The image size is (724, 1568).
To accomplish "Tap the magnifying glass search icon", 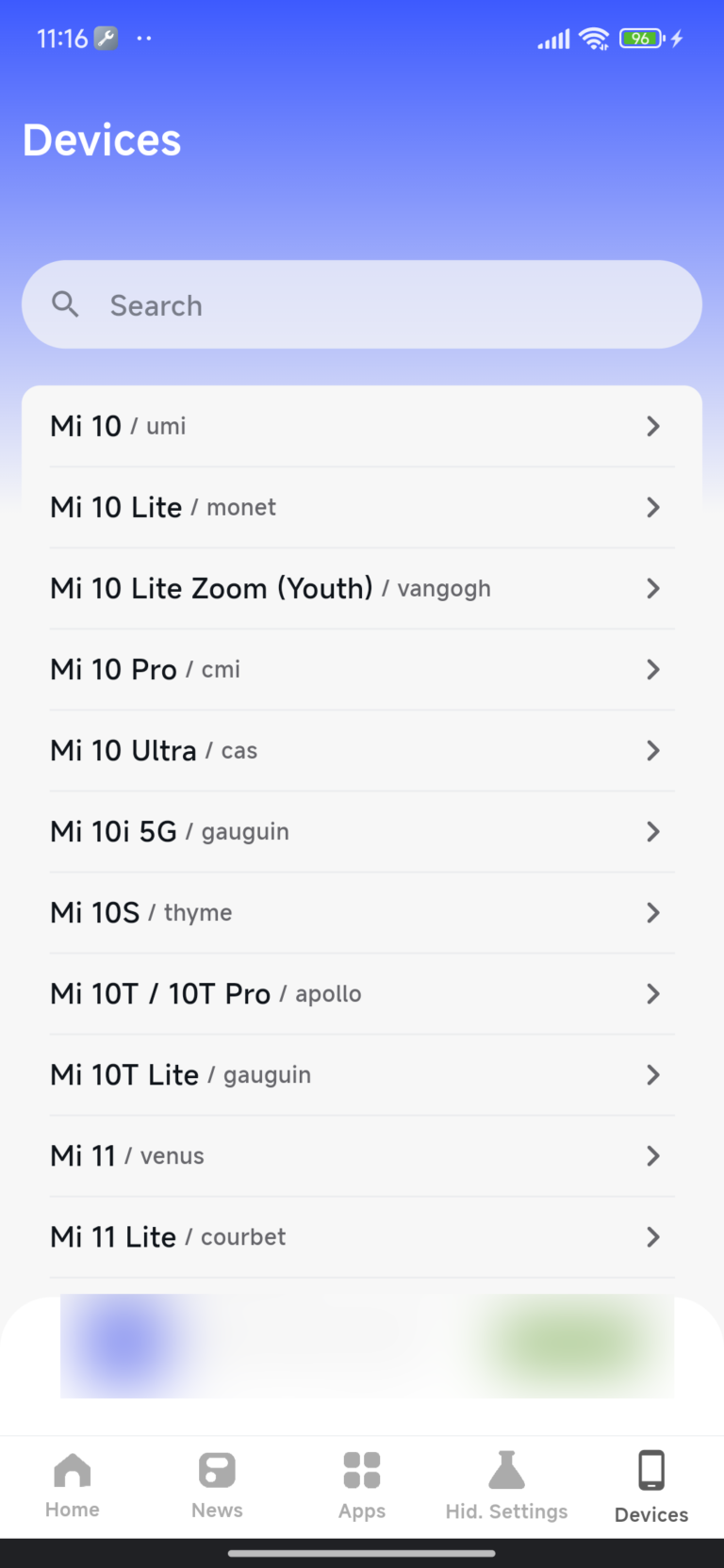I will (65, 303).
